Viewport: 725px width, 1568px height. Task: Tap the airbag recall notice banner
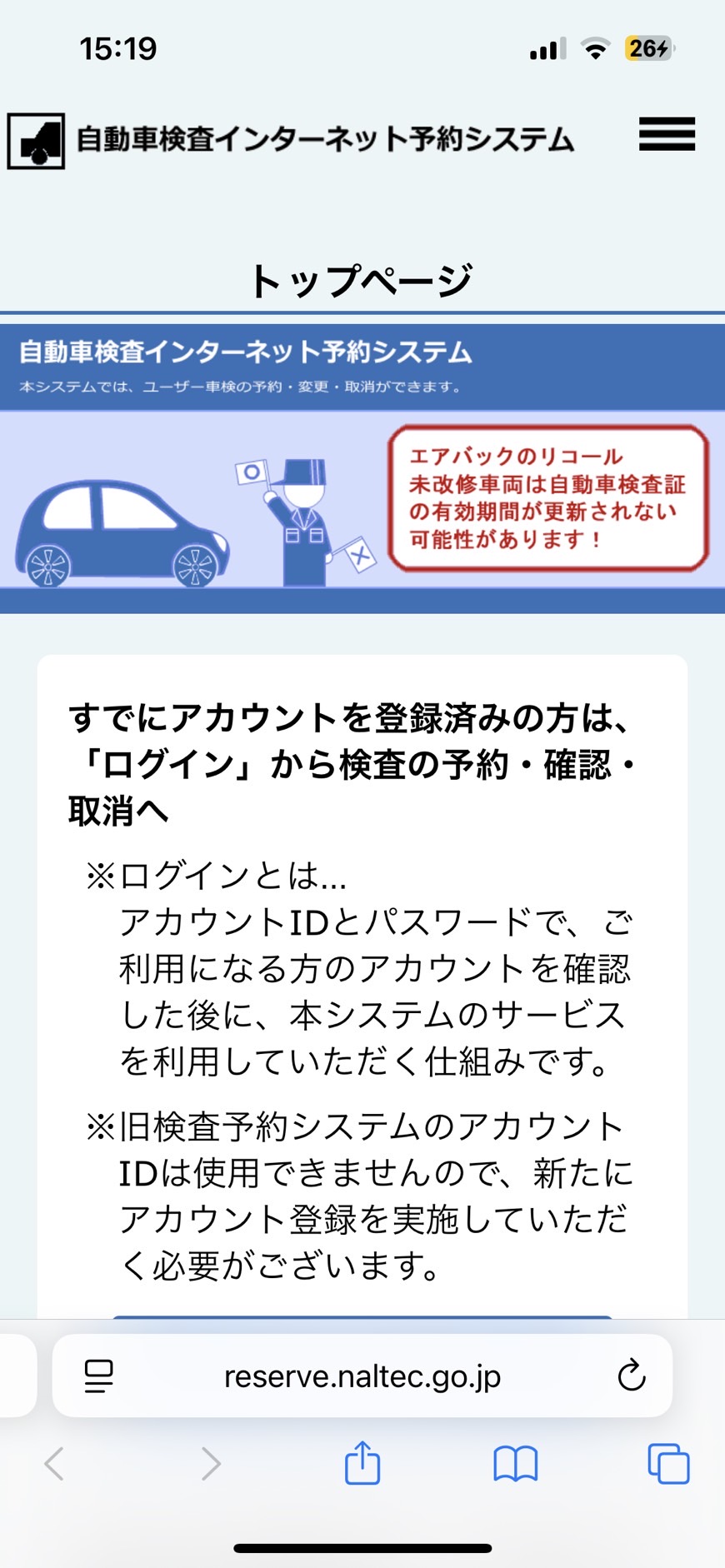click(x=547, y=498)
